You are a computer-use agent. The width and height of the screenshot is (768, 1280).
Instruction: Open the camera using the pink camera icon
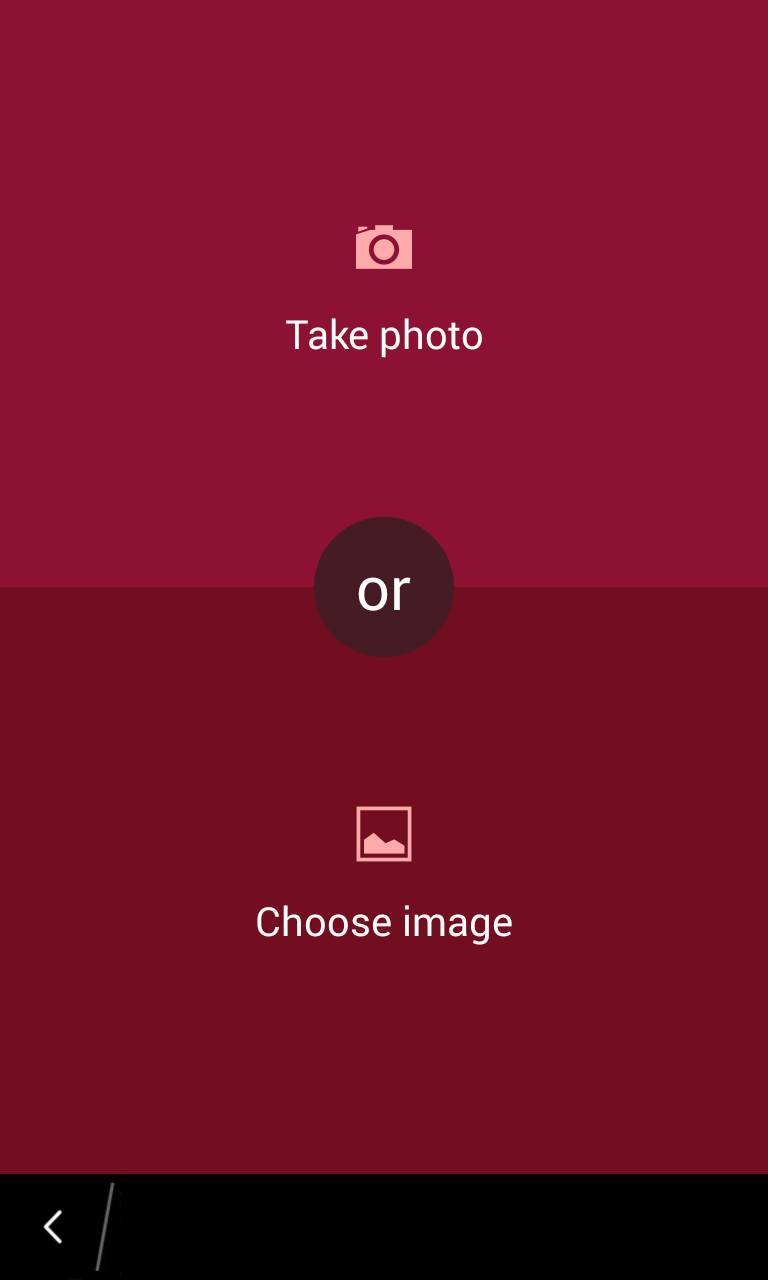pyautogui.click(x=384, y=246)
